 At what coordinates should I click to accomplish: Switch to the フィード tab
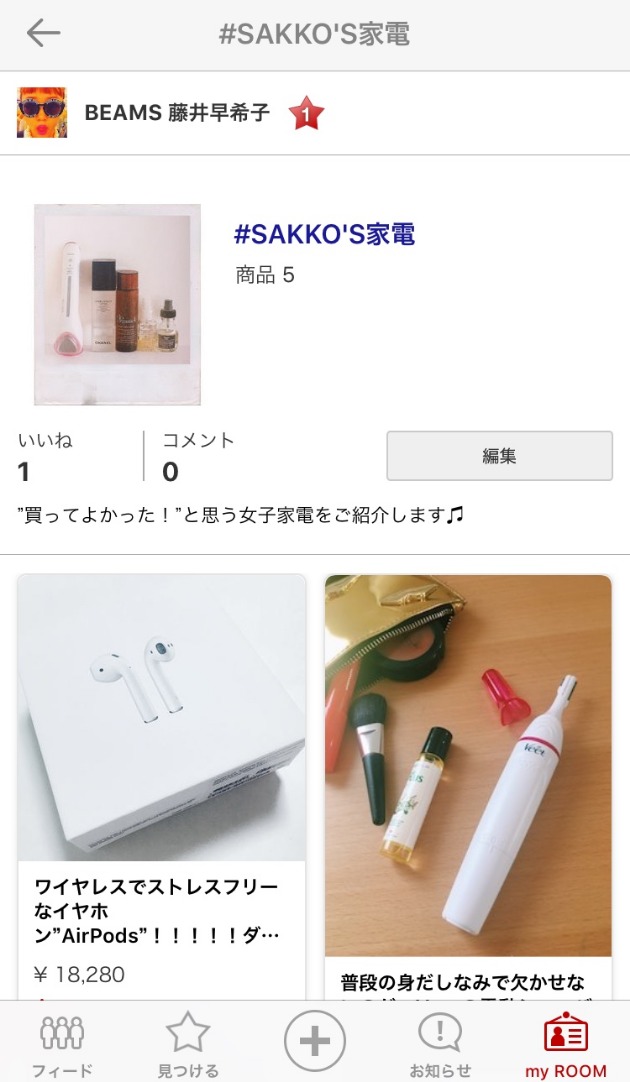[x=62, y=1044]
